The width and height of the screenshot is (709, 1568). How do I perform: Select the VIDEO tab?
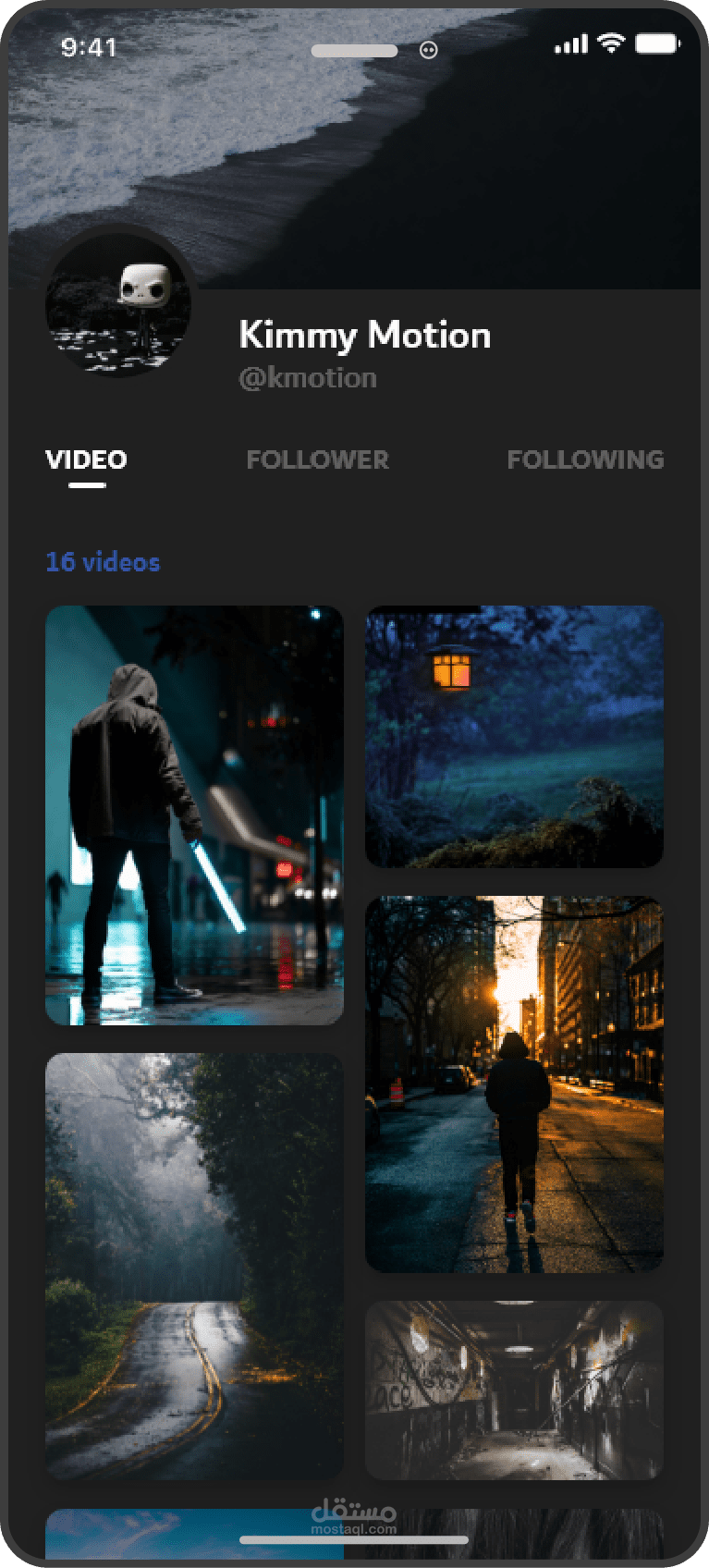pos(87,459)
